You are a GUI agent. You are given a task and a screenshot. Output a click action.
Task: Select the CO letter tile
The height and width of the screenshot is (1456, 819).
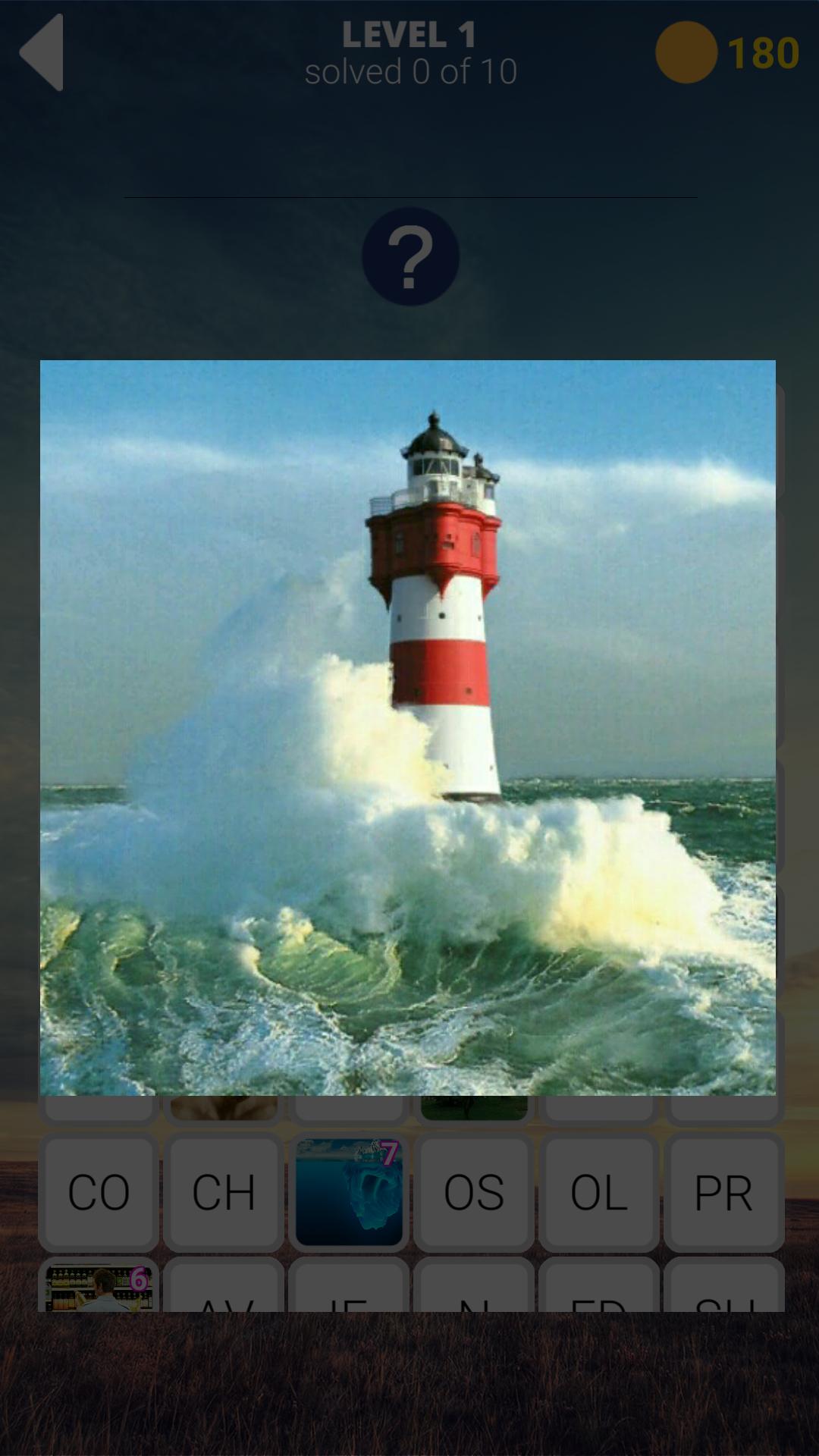pyautogui.click(x=99, y=1192)
